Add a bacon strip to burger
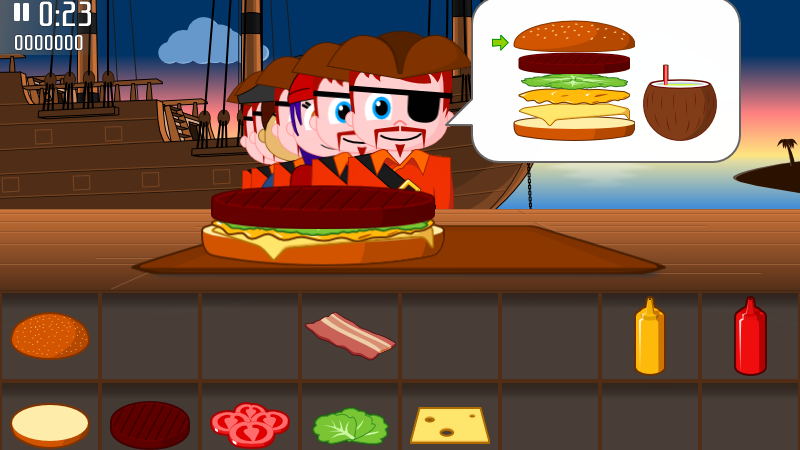This screenshot has width=800, height=450. click(x=350, y=335)
